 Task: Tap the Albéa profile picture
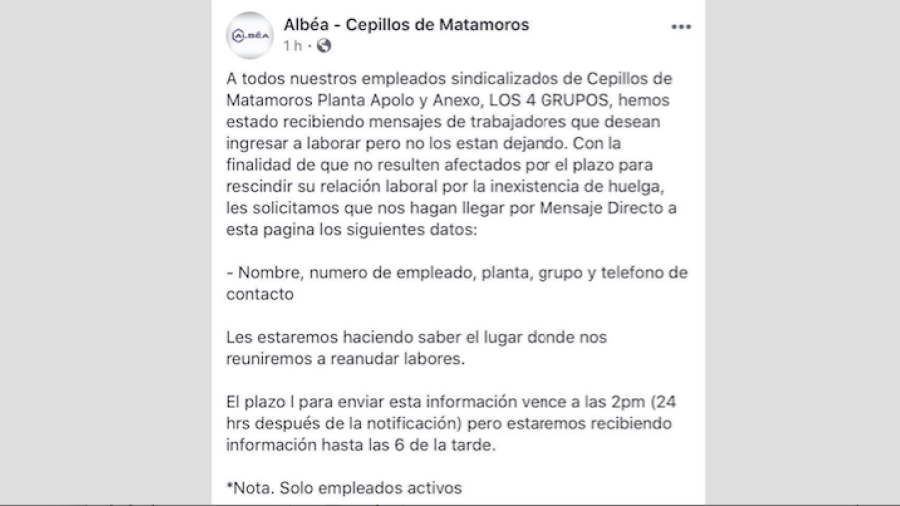pyautogui.click(x=251, y=35)
